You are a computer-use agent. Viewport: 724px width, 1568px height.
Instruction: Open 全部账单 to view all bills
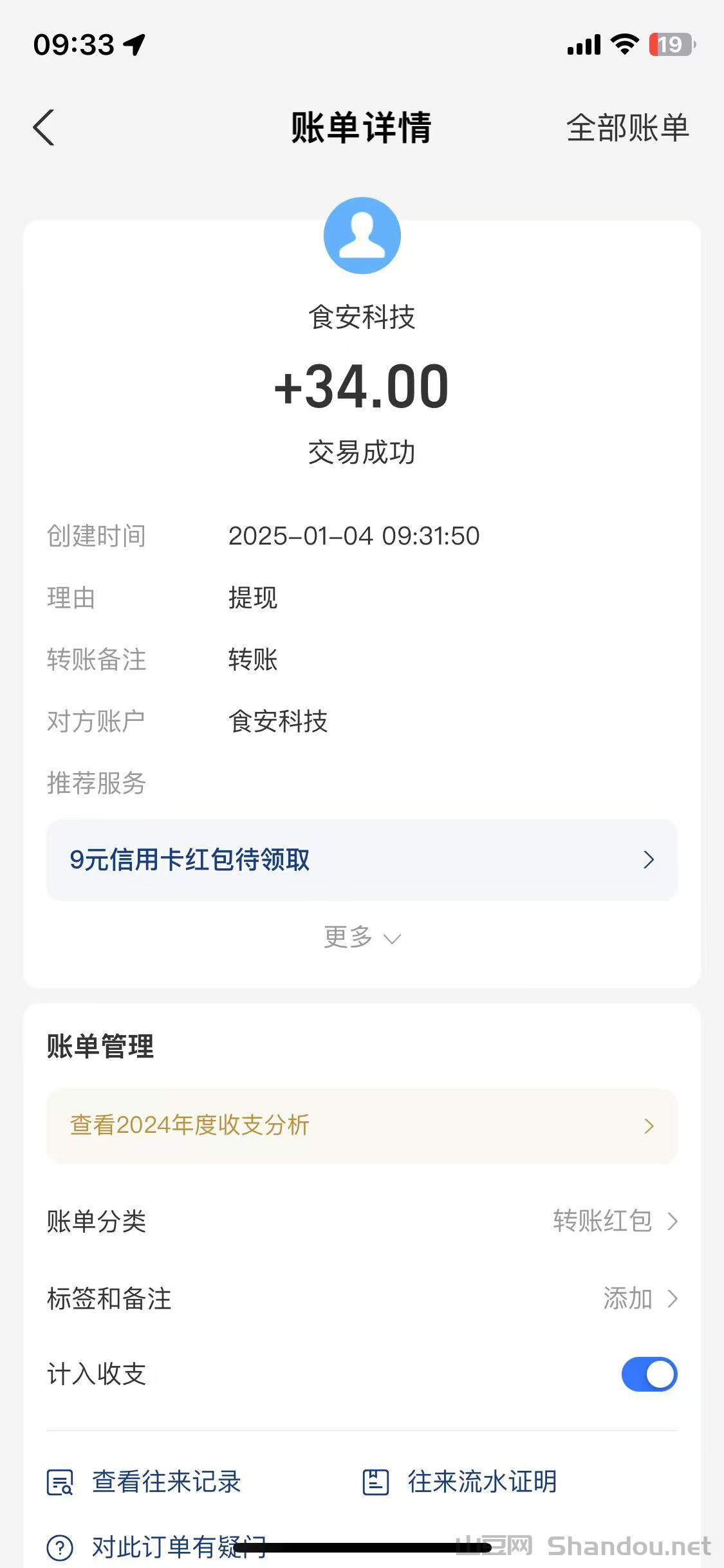[x=627, y=127]
